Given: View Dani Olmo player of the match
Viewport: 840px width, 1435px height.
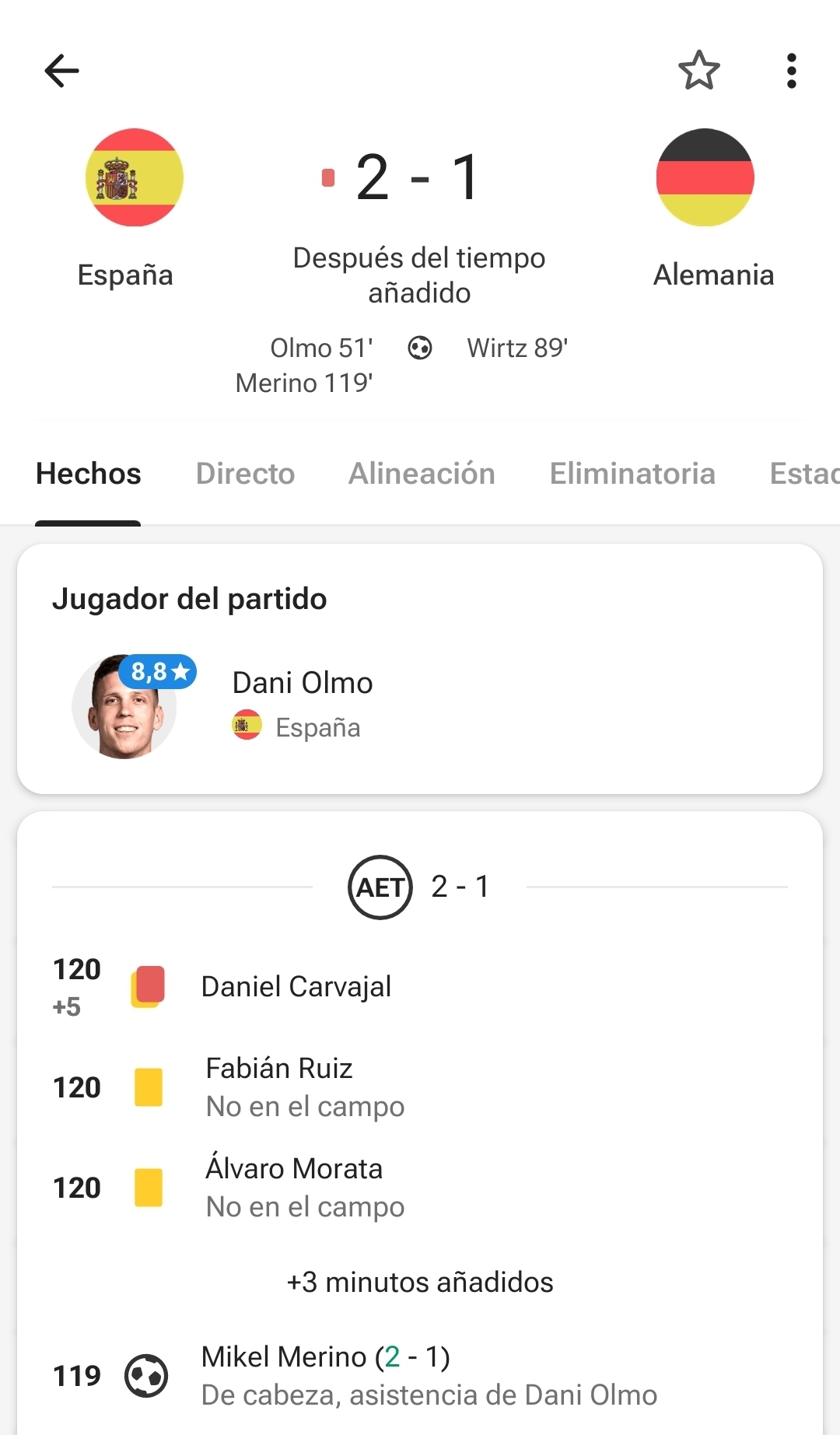Looking at the screenshot, I should coord(302,704).
